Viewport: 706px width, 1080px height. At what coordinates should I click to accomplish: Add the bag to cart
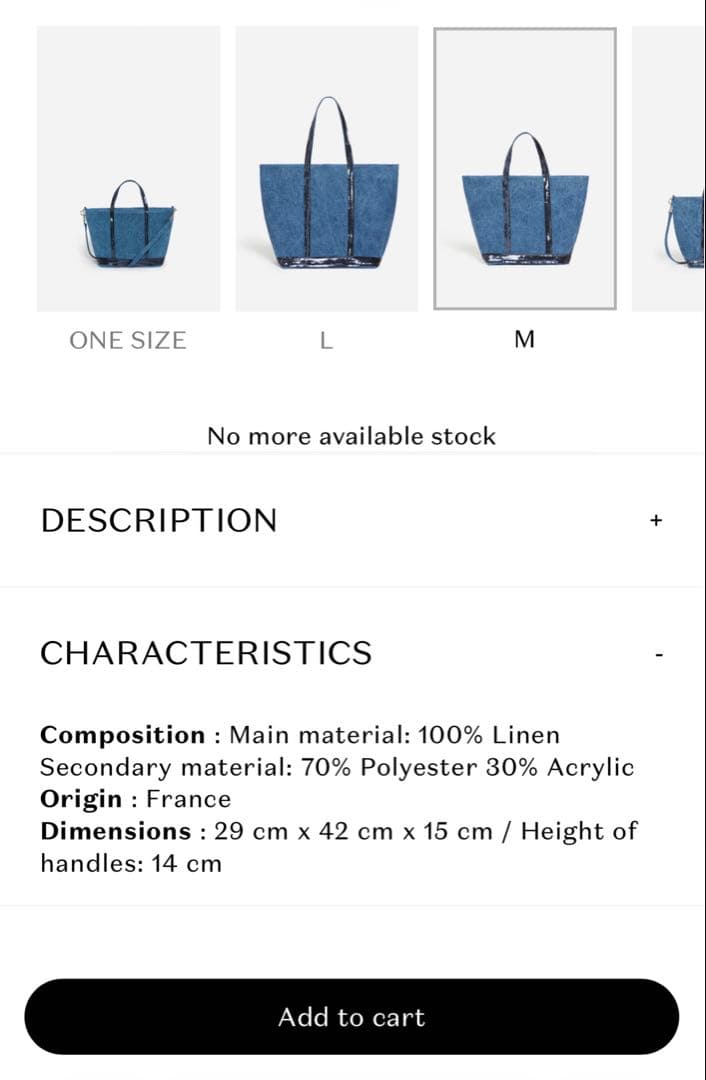pos(352,1017)
